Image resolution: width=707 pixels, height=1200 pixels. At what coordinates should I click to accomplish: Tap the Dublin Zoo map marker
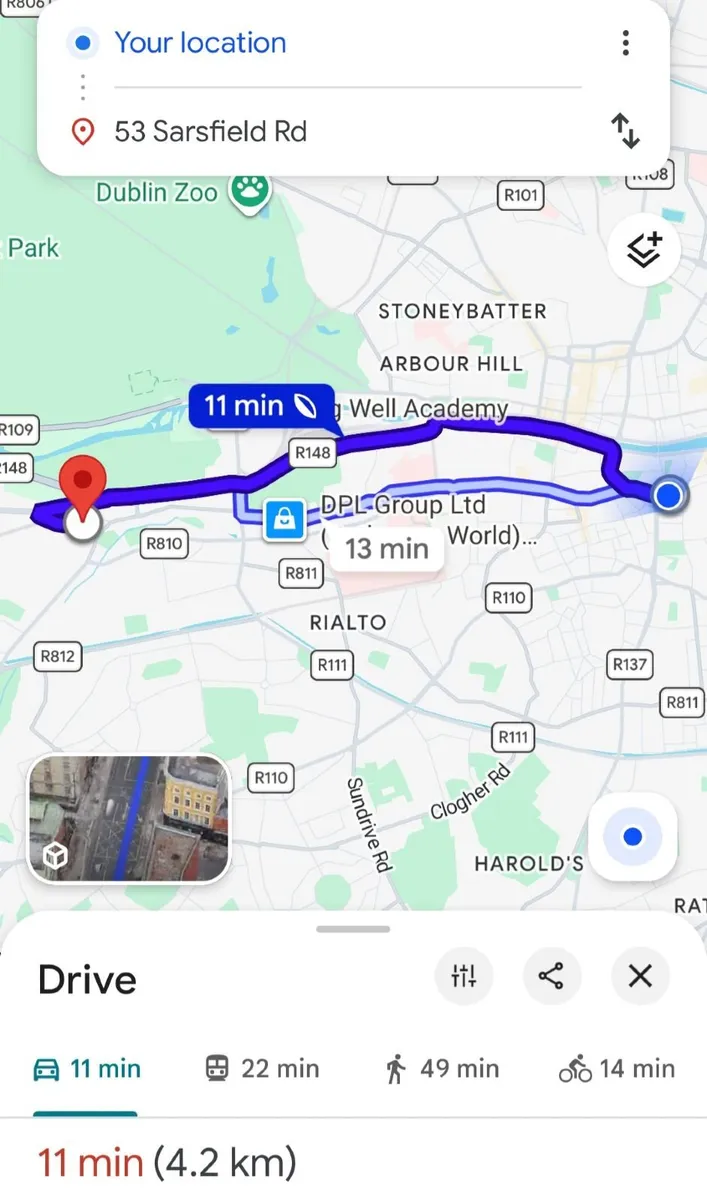248,191
